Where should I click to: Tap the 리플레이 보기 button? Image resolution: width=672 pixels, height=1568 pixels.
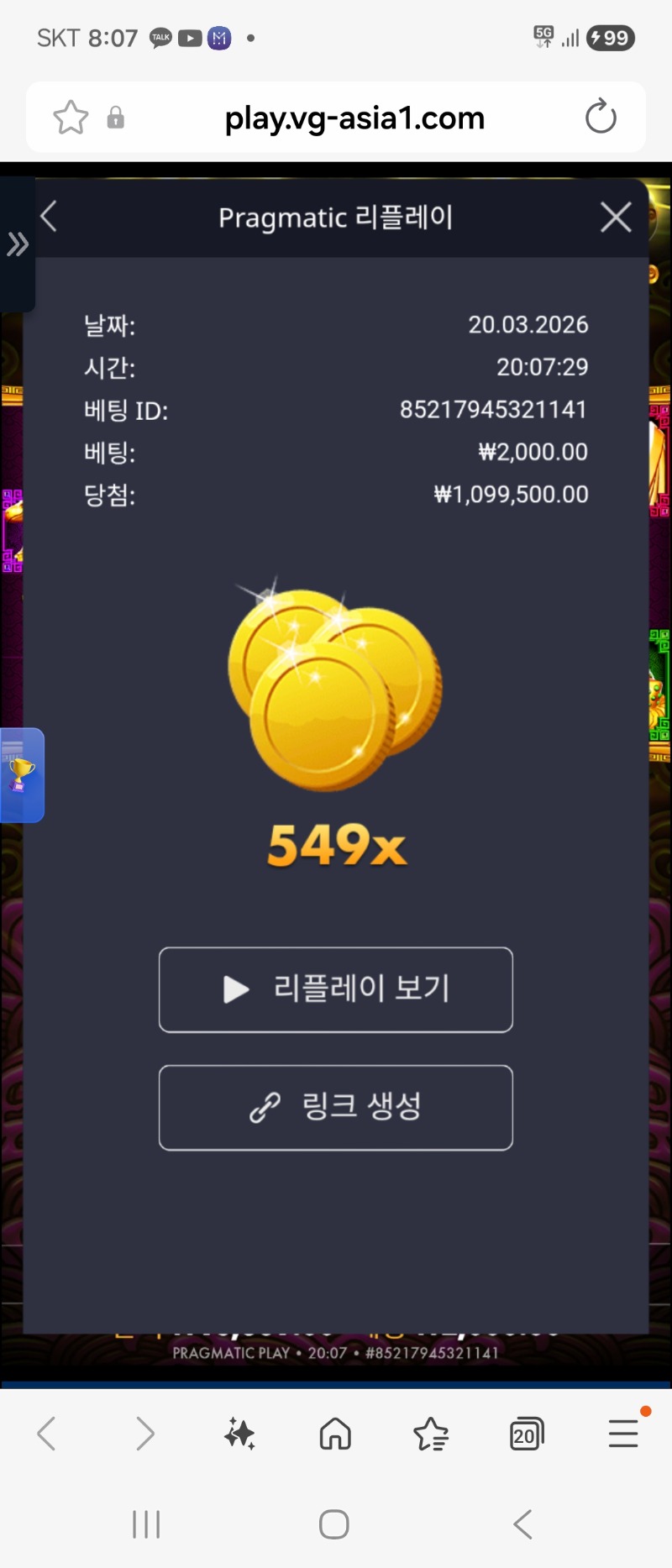[336, 989]
